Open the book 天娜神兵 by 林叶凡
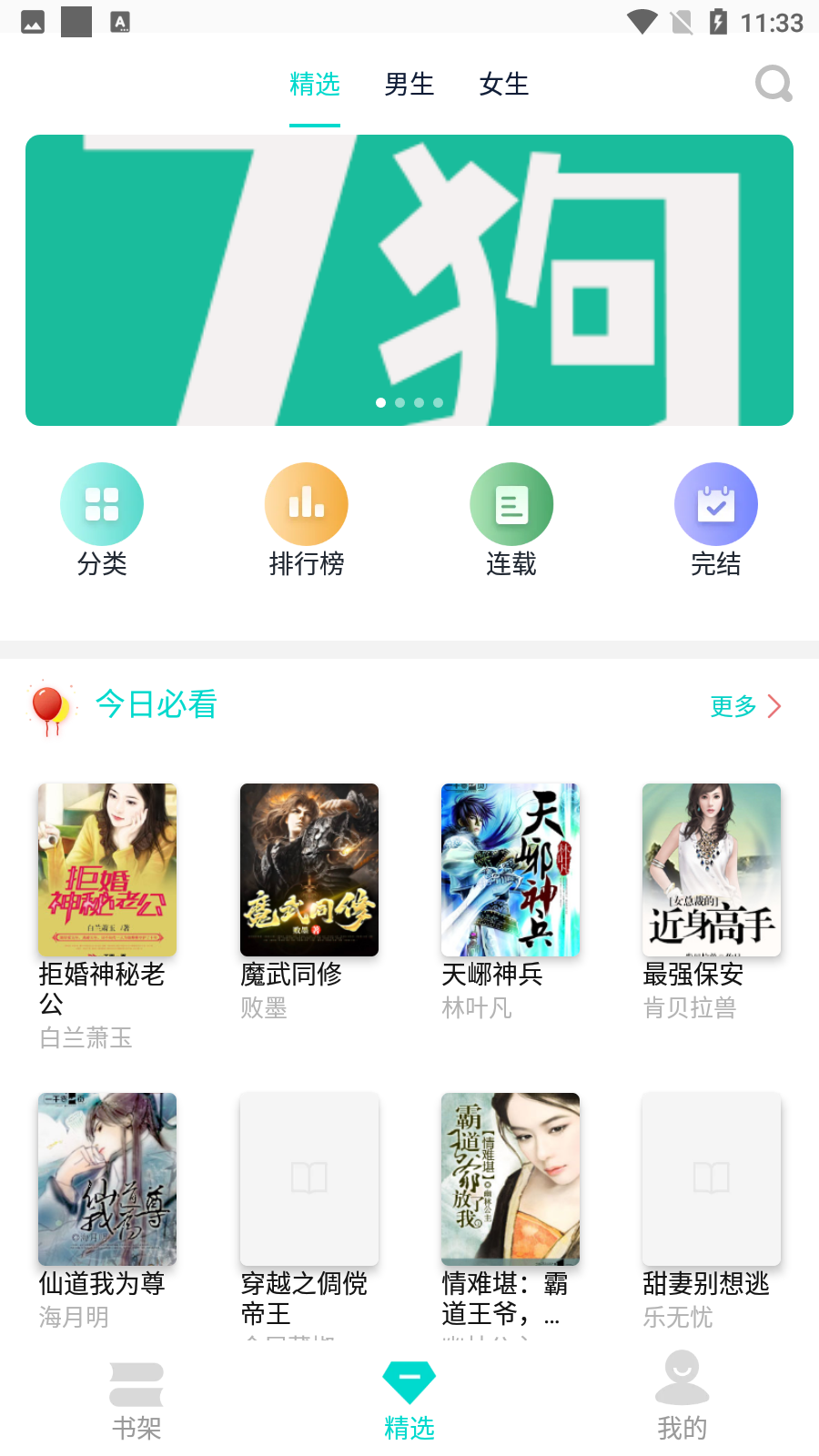 pos(510,869)
